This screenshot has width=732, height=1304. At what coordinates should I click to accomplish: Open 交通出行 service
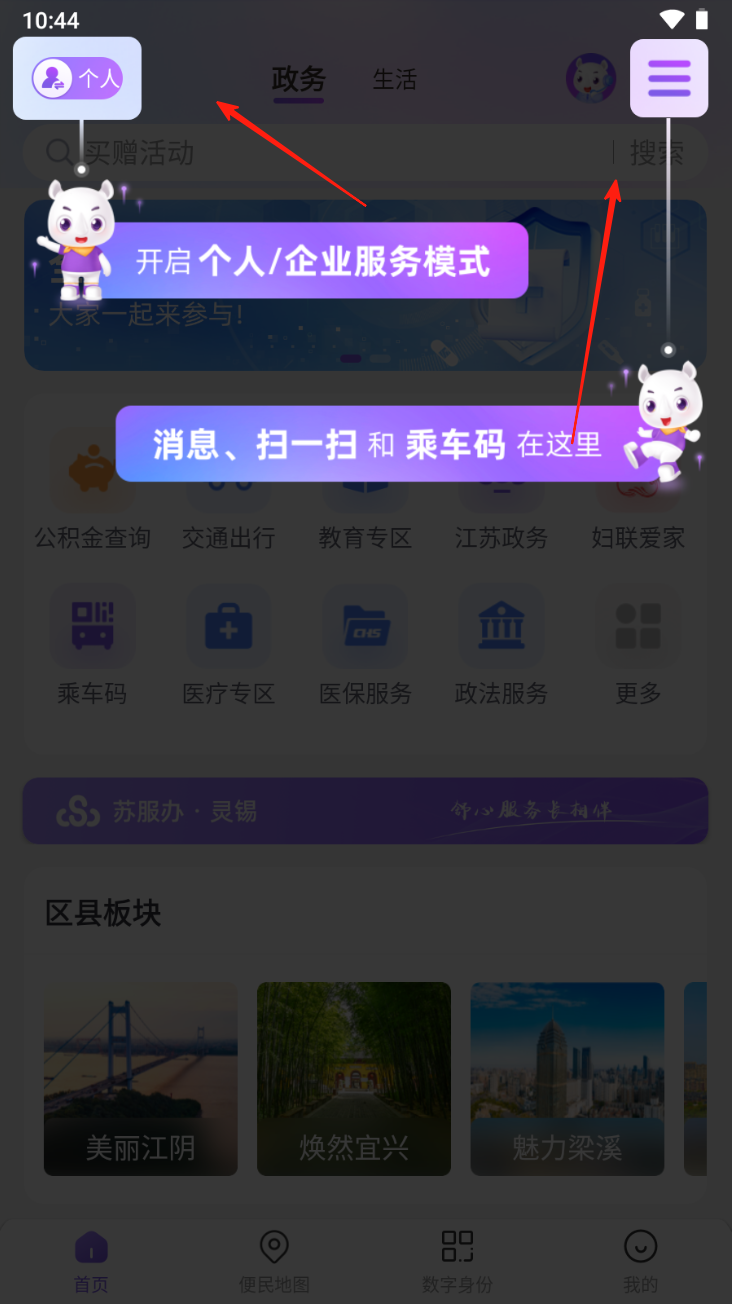pos(228,500)
